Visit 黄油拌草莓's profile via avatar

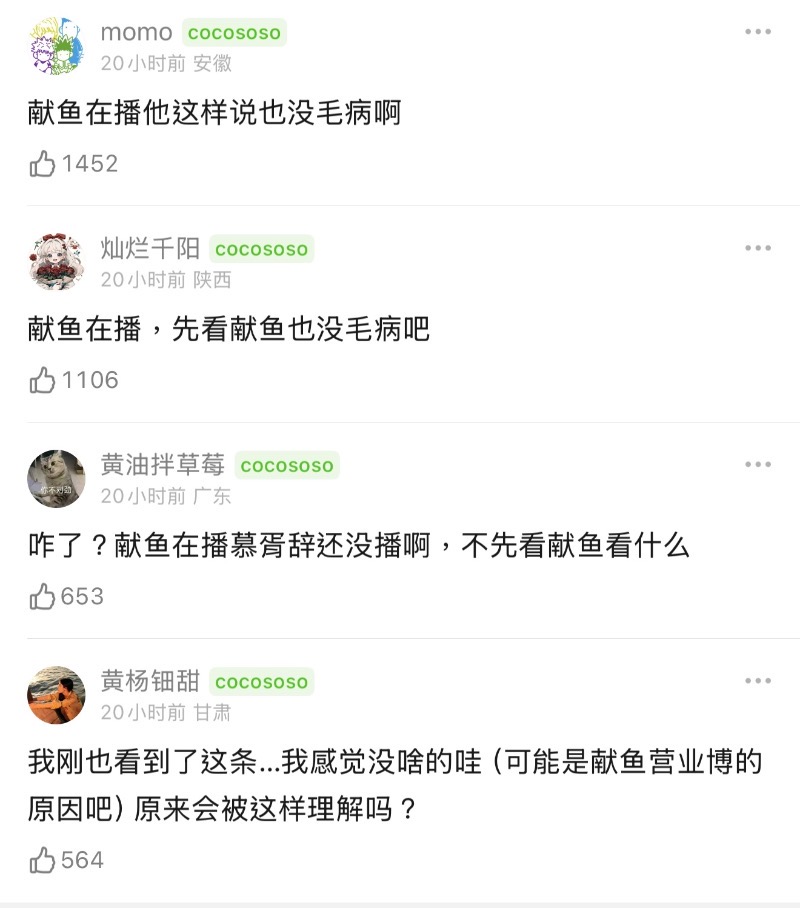[56, 478]
